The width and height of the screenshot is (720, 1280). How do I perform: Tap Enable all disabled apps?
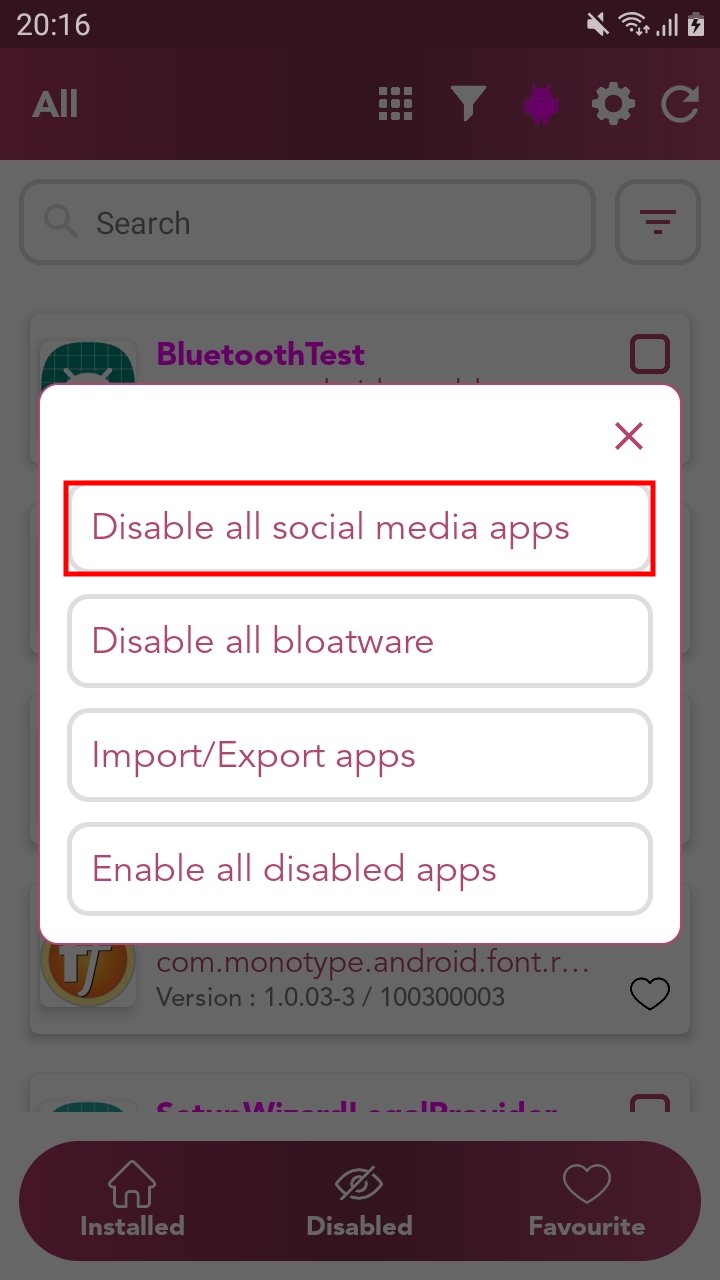[x=360, y=869]
